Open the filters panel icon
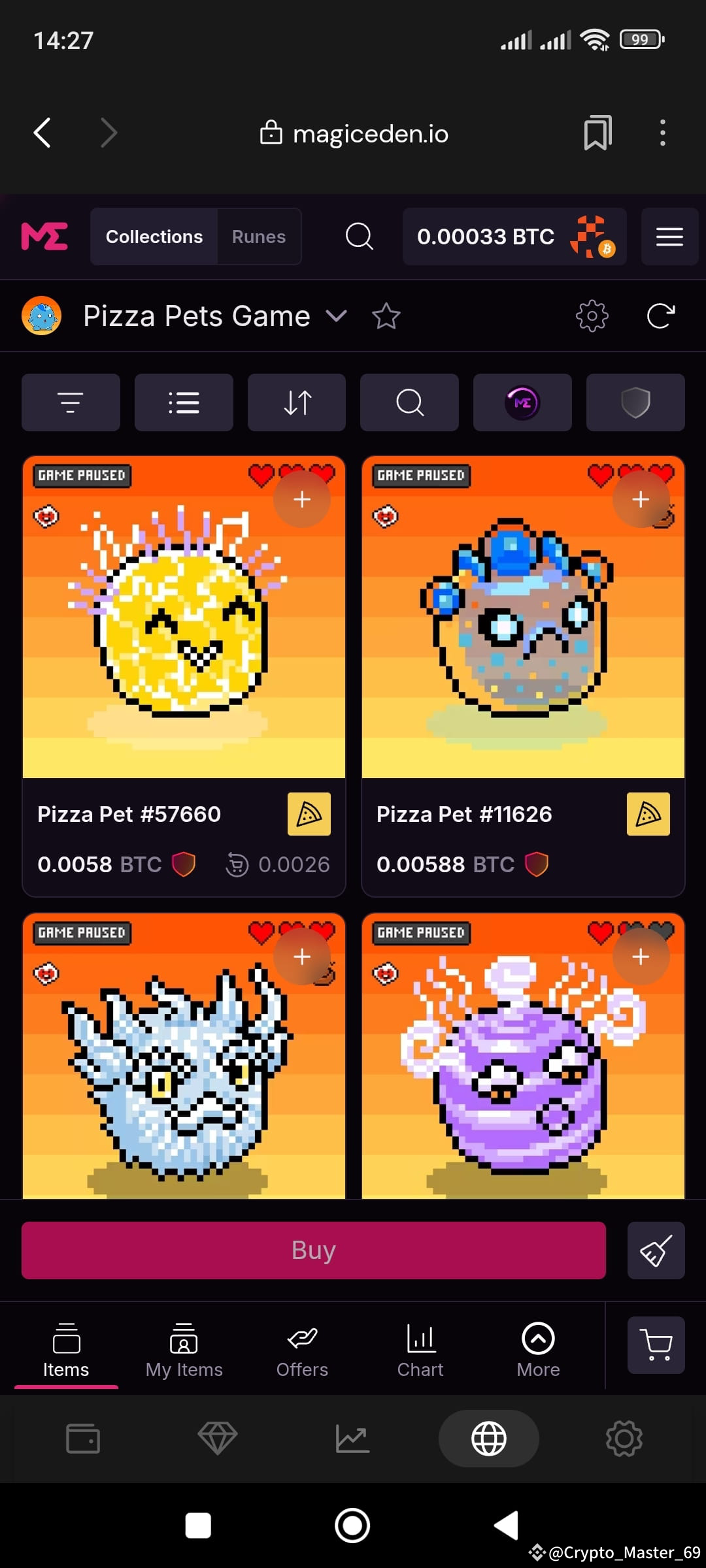 [x=70, y=402]
